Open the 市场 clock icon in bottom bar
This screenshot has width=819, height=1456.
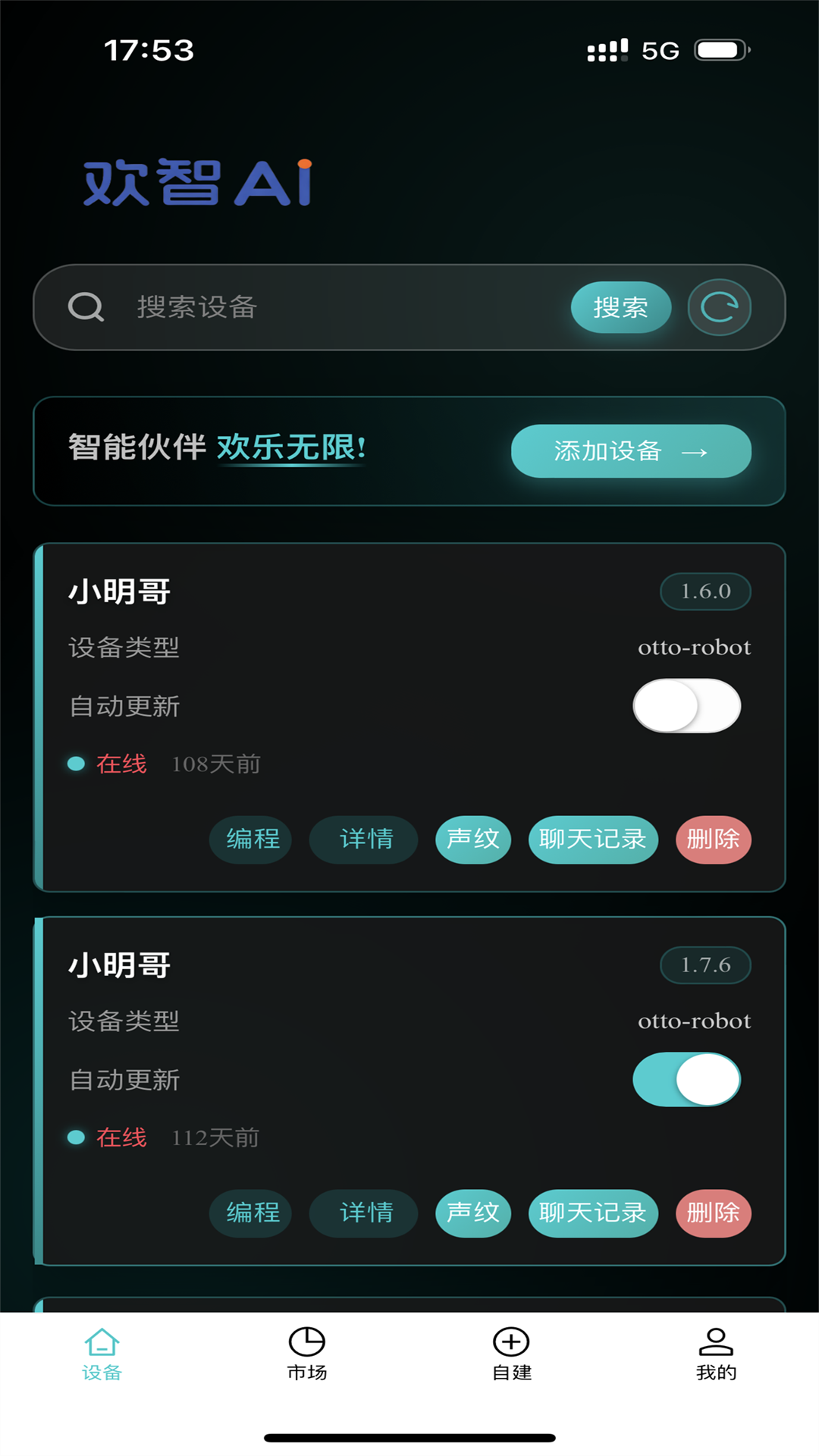click(306, 1342)
